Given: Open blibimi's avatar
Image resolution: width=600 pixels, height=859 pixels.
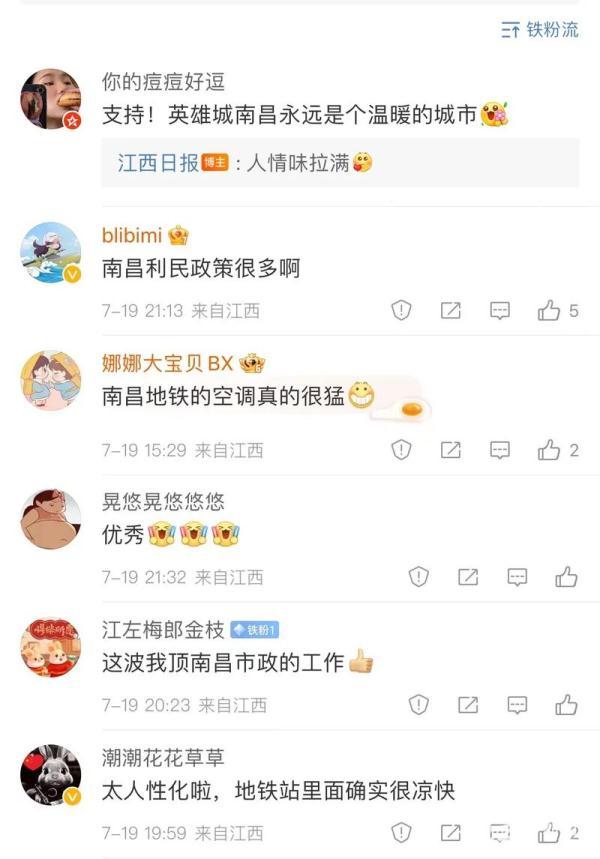Looking at the screenshot, I should click(x=50, y=252).
